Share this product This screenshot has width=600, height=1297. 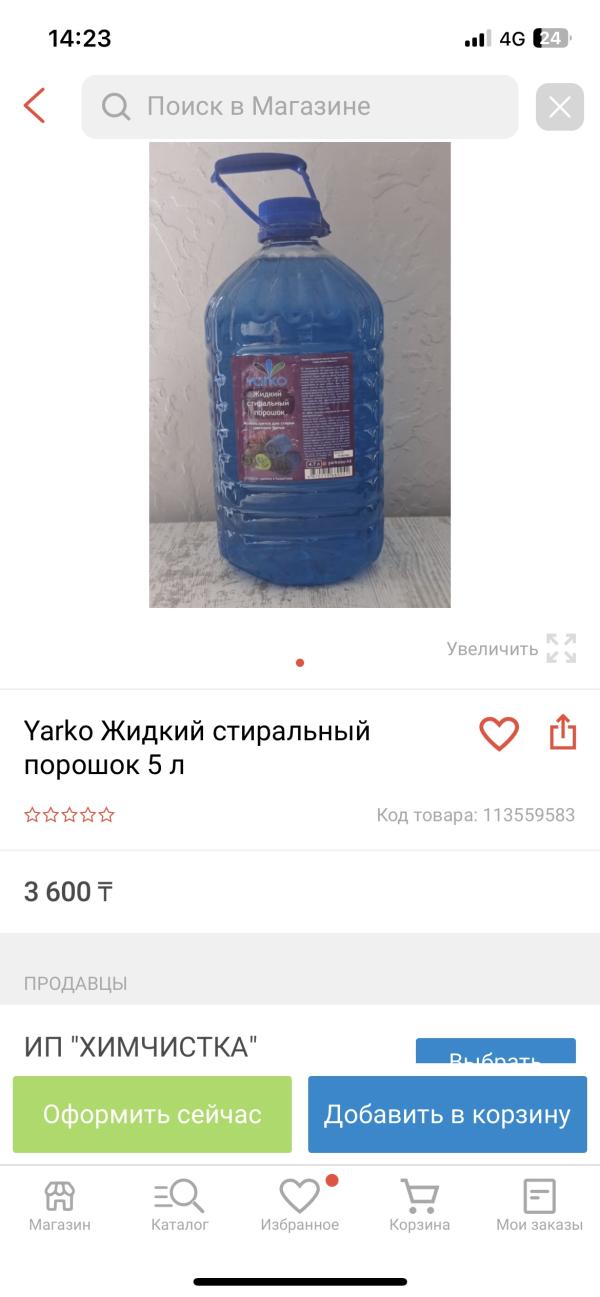click(x=563, y=732)
